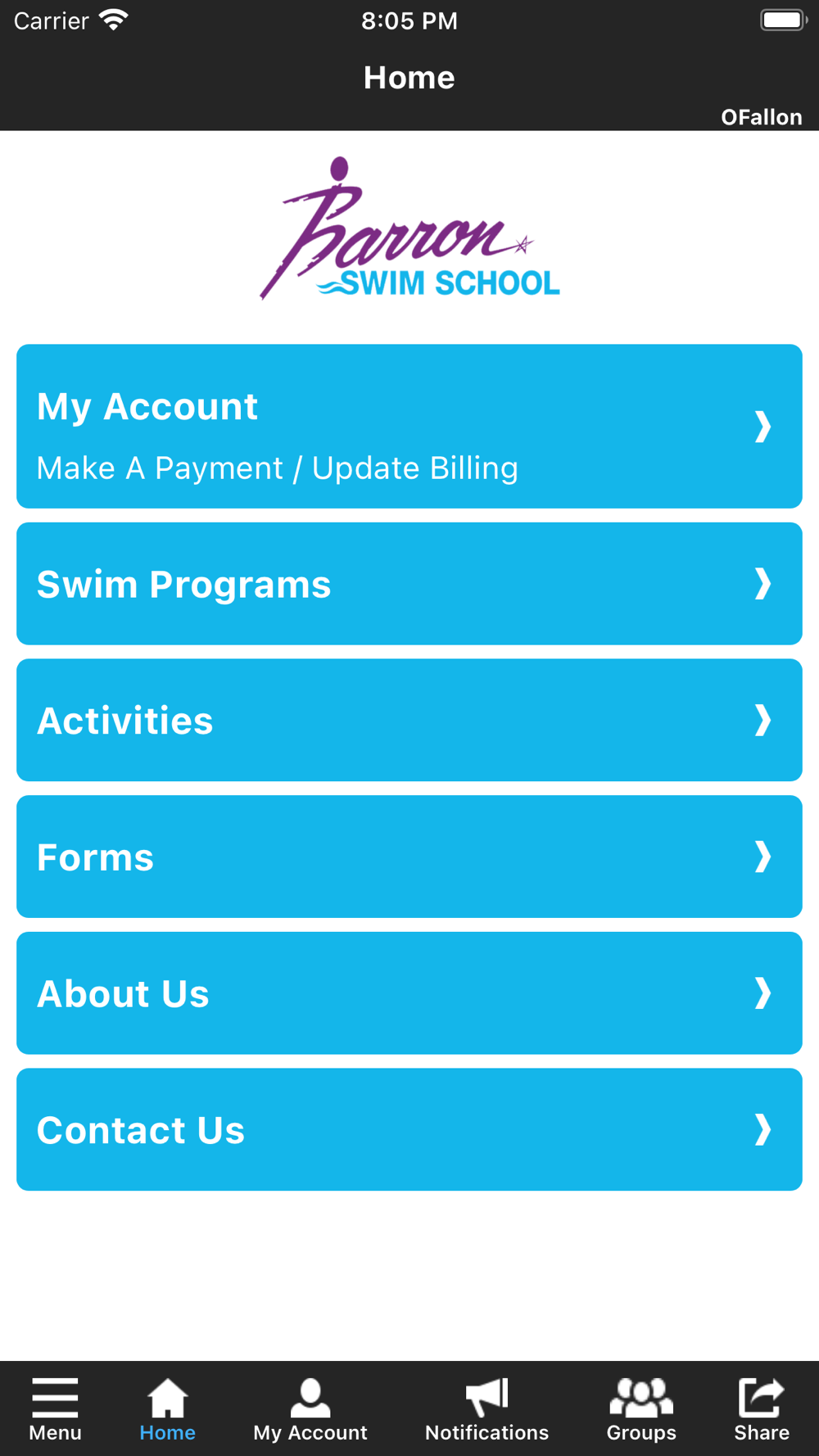Open the Notifications tab
This screenshot has width=819, height=1456.
point(486,1409)
